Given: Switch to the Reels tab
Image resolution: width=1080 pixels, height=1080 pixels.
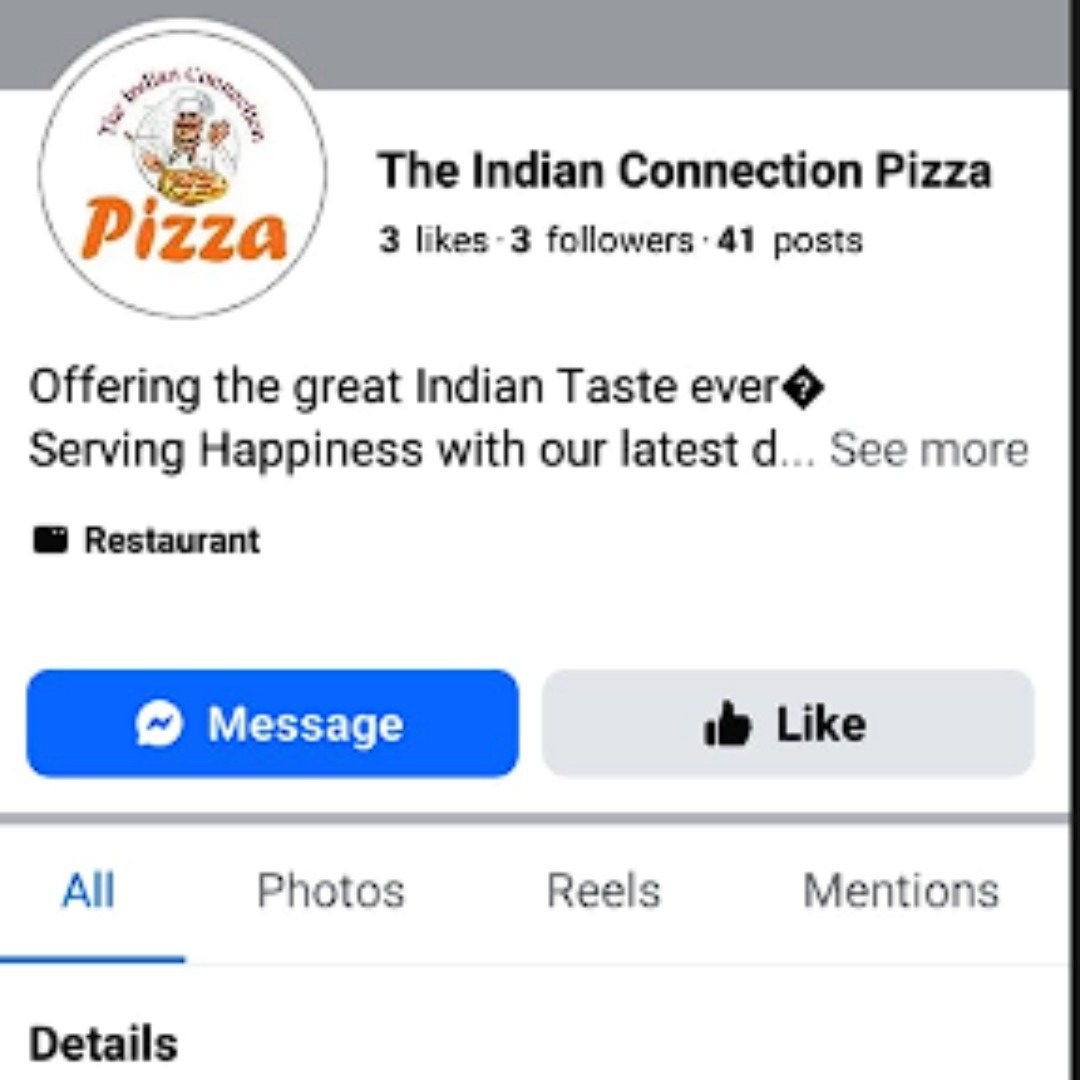Looking at the screenshot, I should (603, 891).
